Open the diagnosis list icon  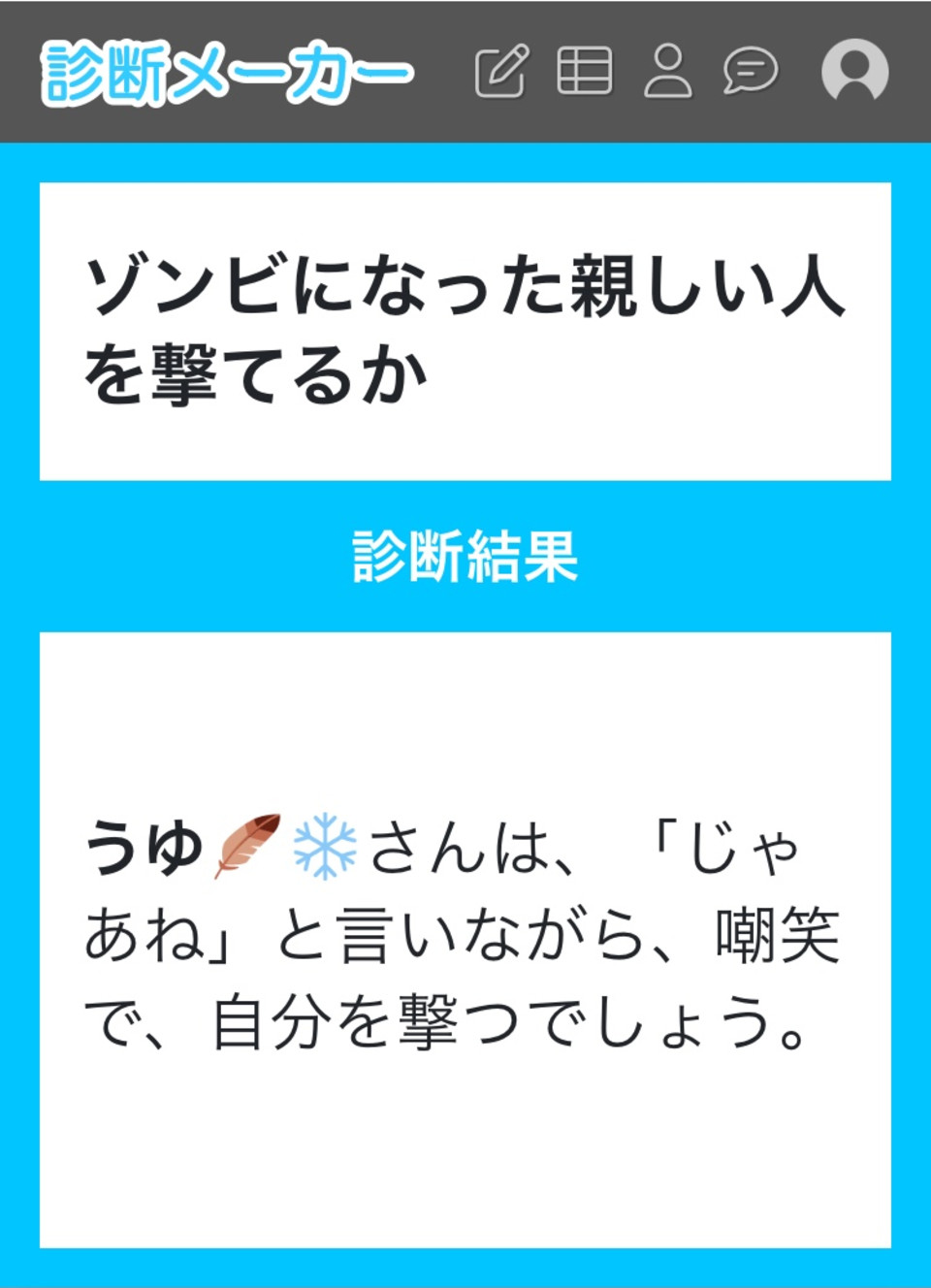pyautogui.click(x=585, y=71)
